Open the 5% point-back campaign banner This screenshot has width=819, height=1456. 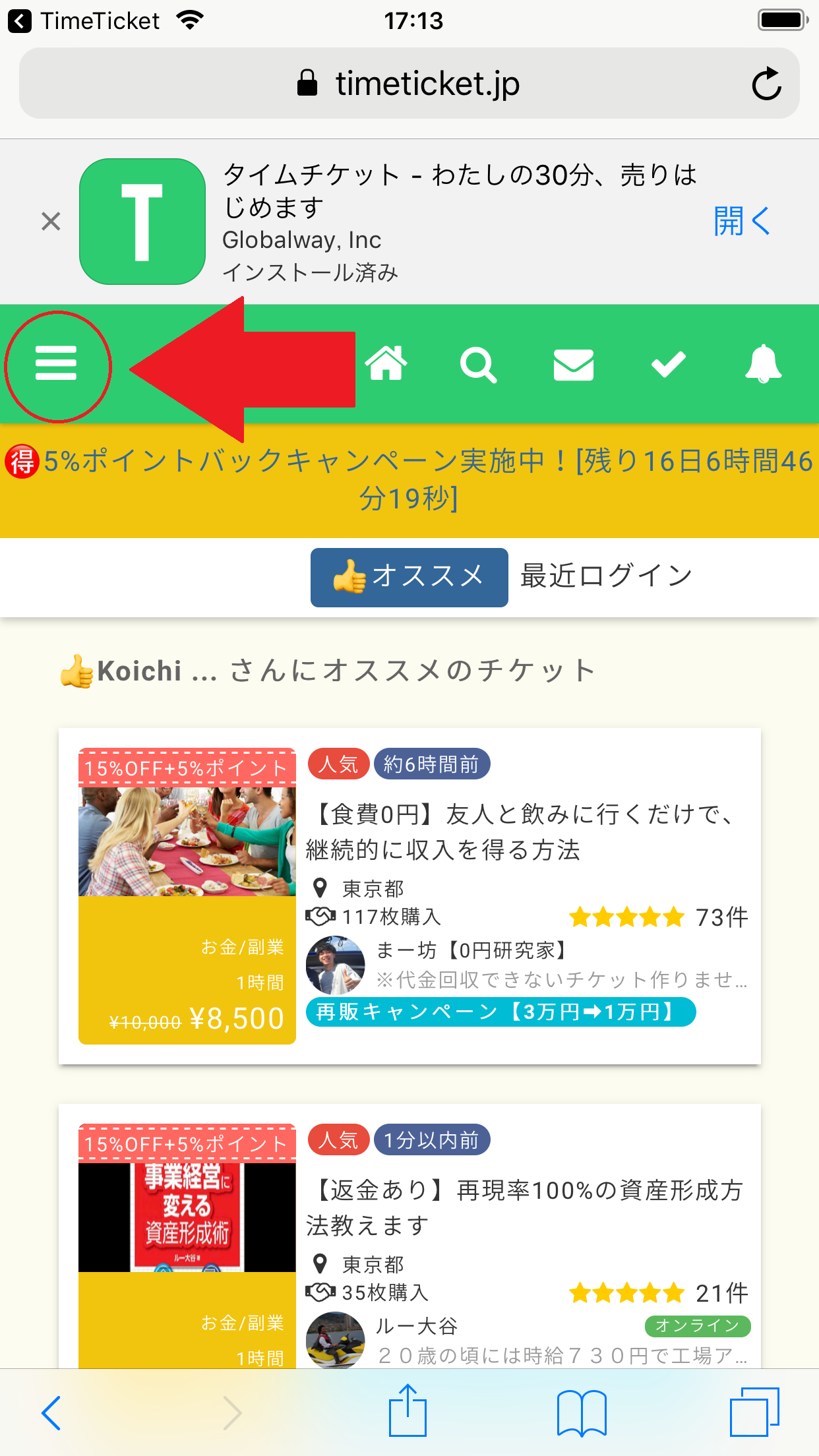pyautogui.click(x=409, y=479)
